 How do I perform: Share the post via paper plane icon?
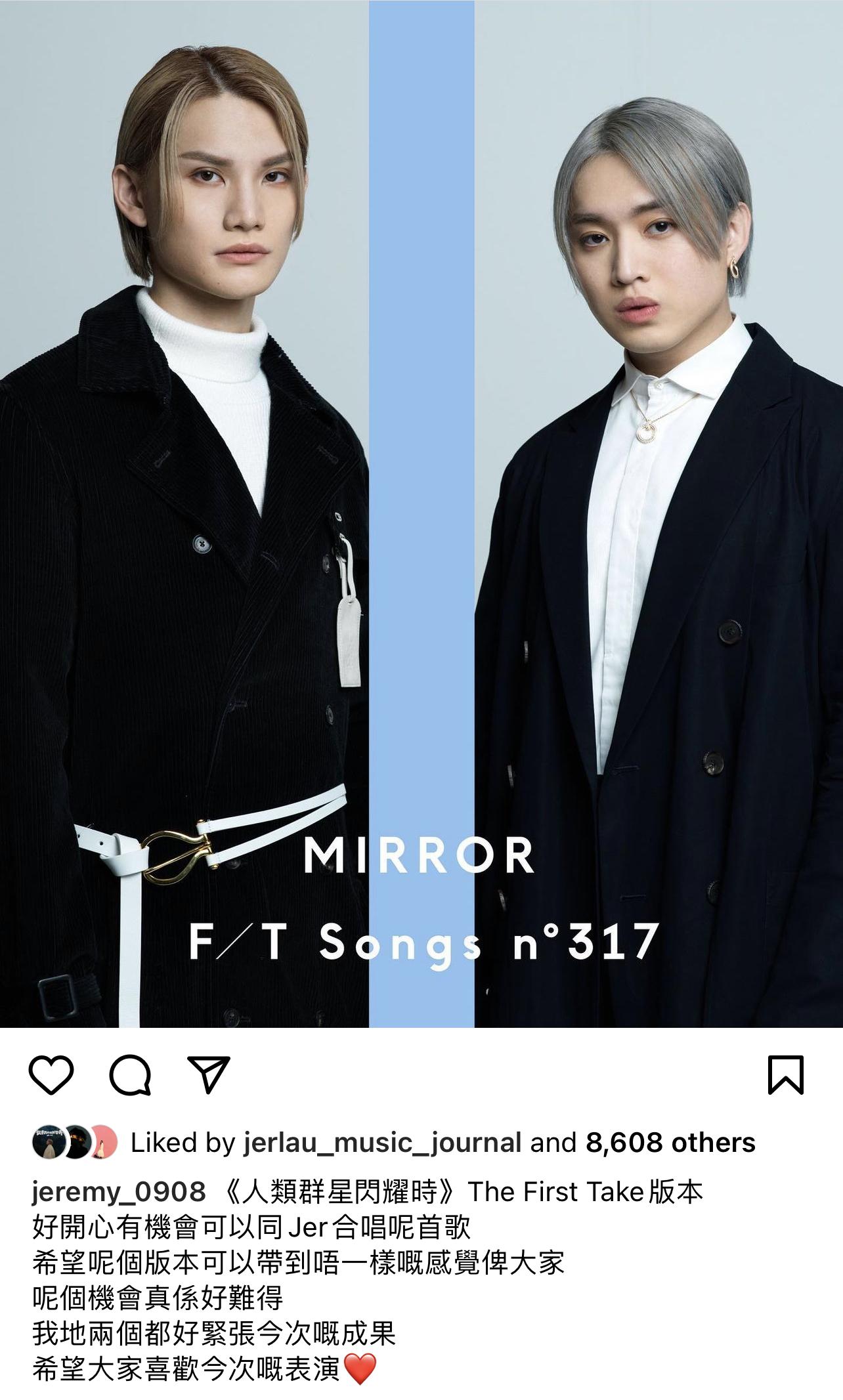209,1075
